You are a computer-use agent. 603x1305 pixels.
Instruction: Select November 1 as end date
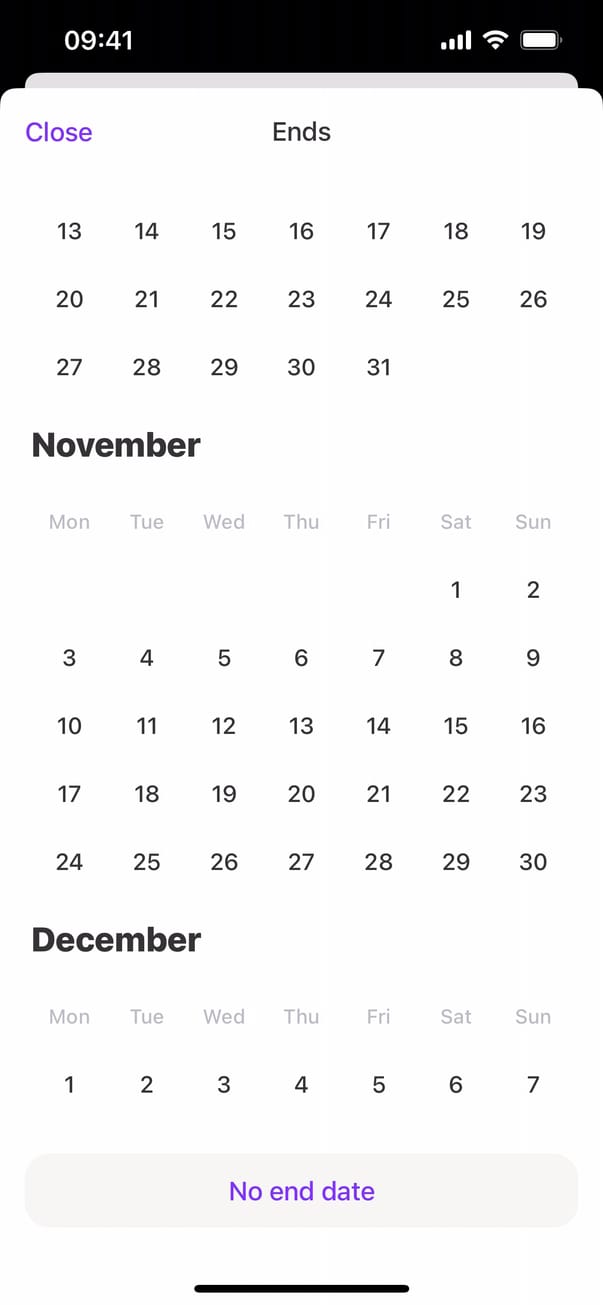[x=456, y=590]
